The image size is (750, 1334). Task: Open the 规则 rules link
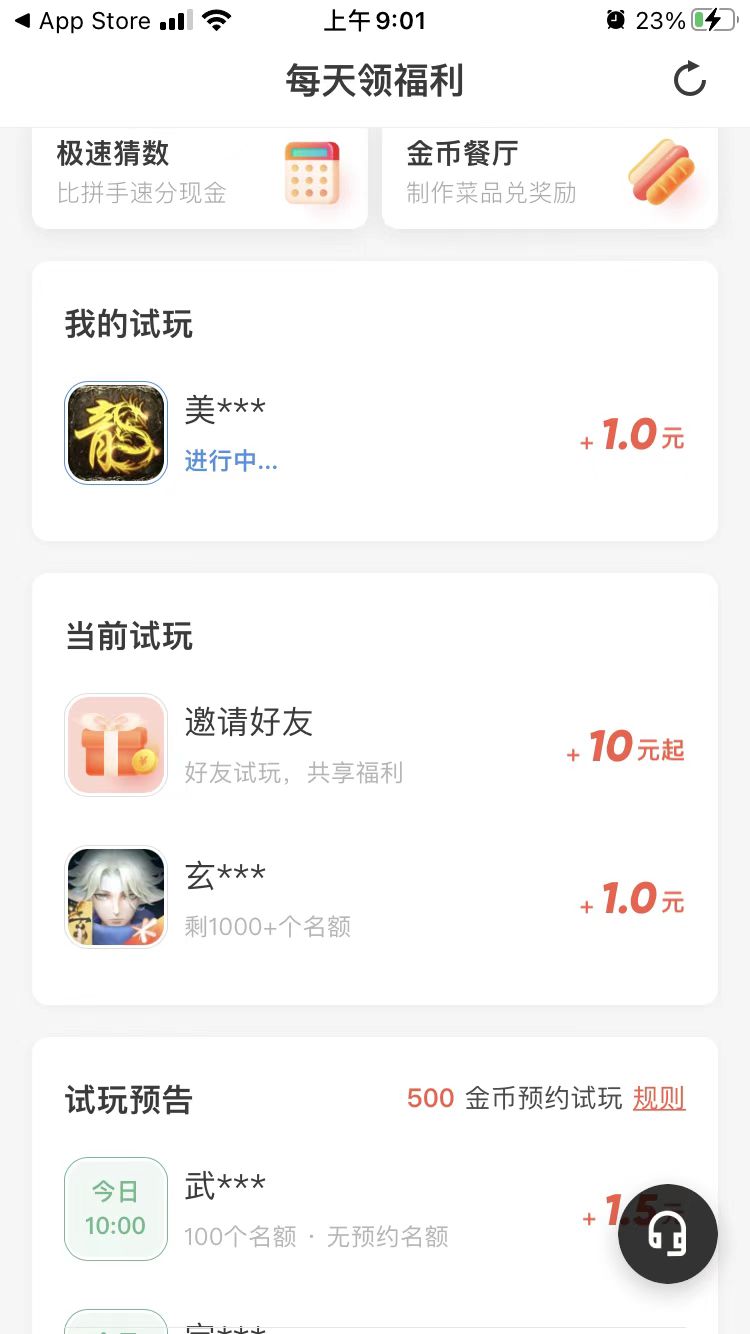659,1097
